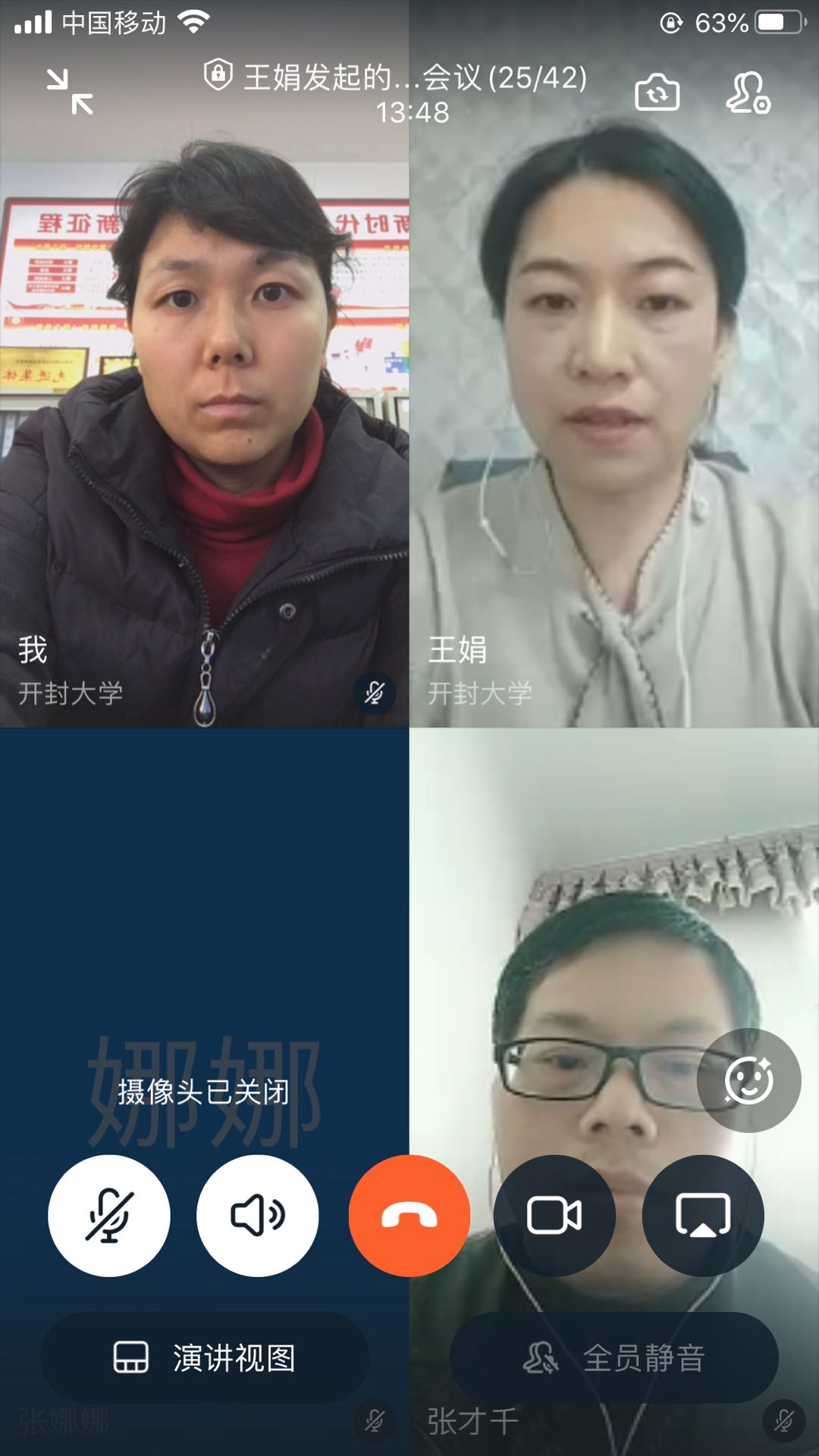819x1456 pixels.
Task: Switch to 演讲视图 layout
Action: point(205,1357)
